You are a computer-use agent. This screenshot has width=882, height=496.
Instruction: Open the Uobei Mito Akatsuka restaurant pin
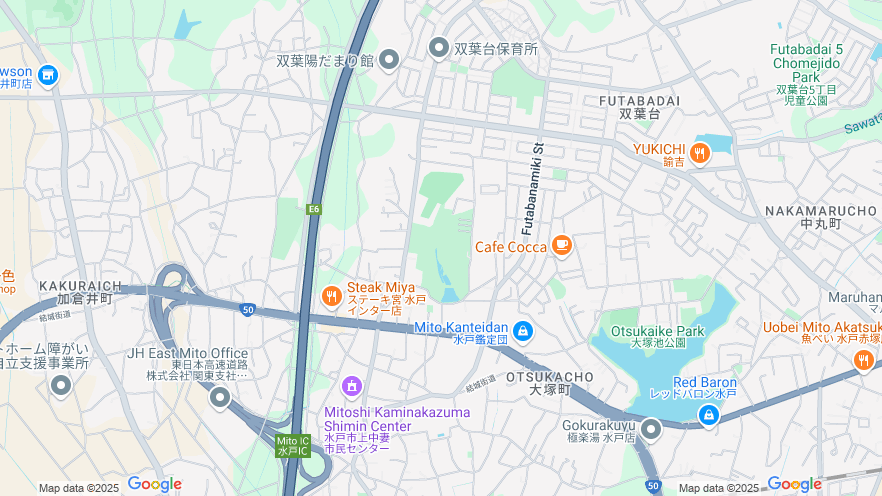(x=864, y=360)
